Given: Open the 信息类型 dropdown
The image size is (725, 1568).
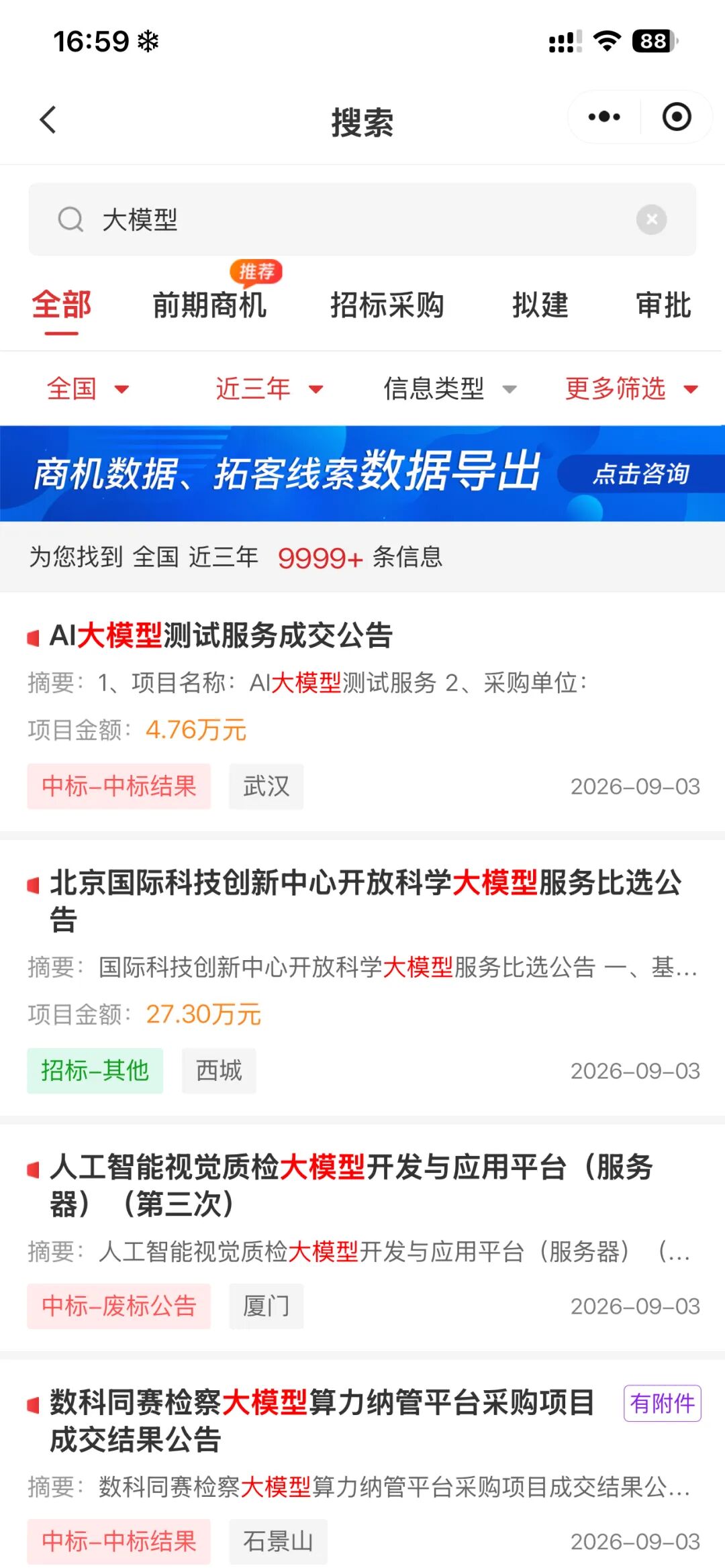Looking at the screenshot, I should (x=450, y=388).
